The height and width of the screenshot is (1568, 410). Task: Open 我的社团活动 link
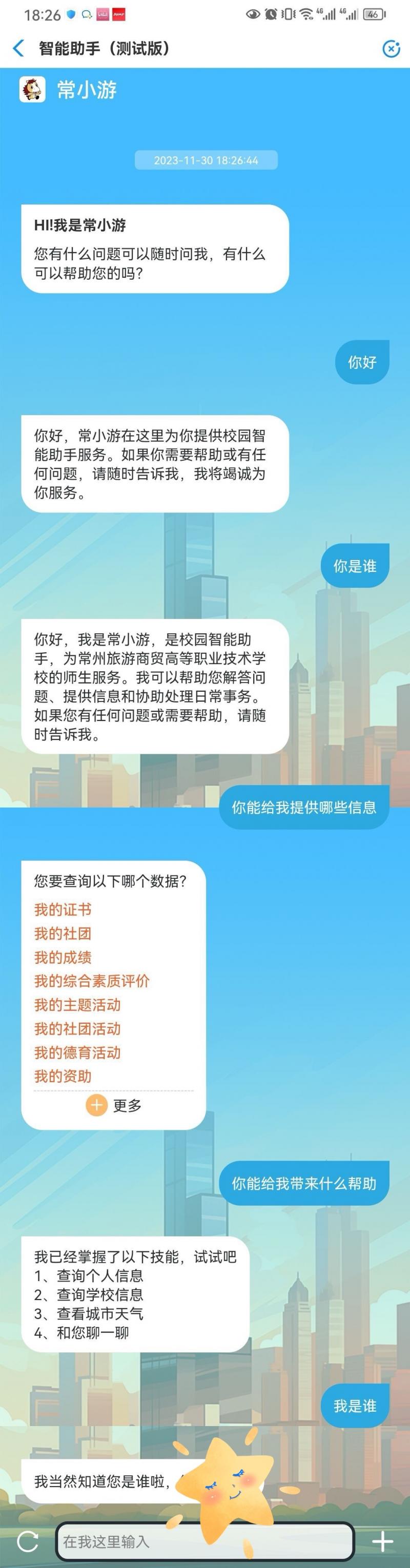[x=77, y=1029]
